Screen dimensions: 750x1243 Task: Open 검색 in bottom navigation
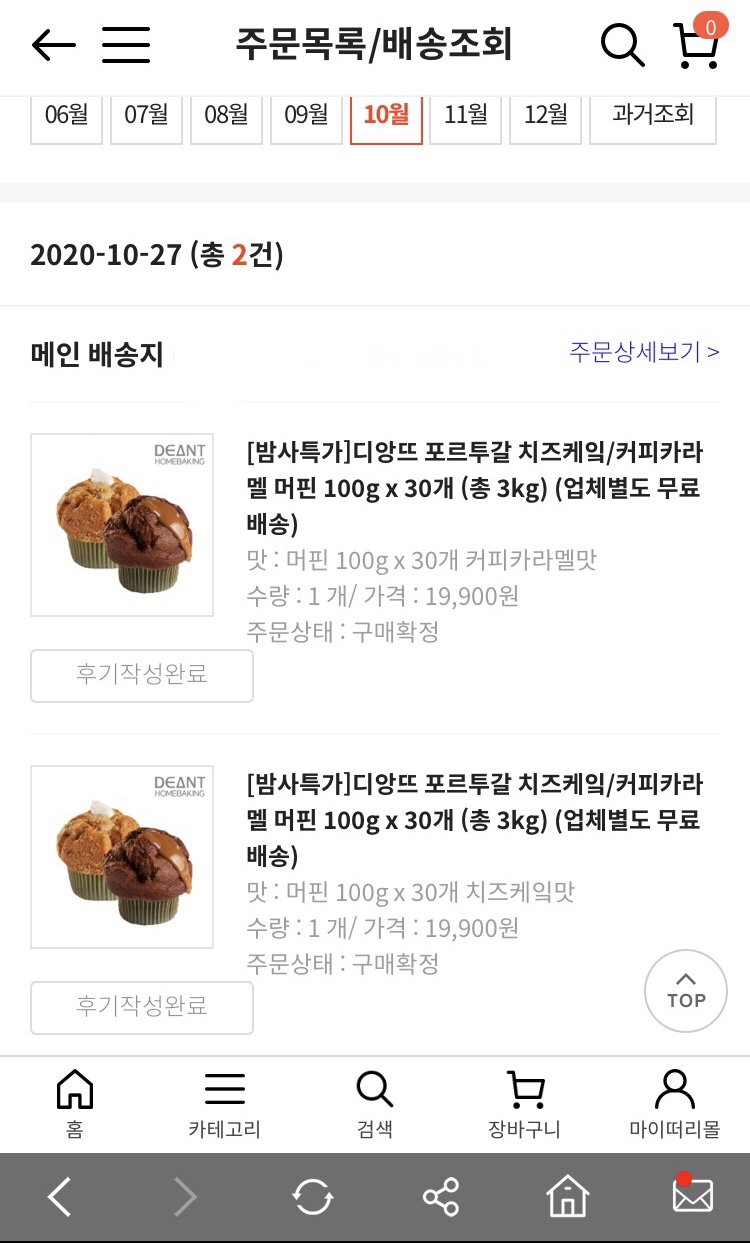click(375, 1104)
